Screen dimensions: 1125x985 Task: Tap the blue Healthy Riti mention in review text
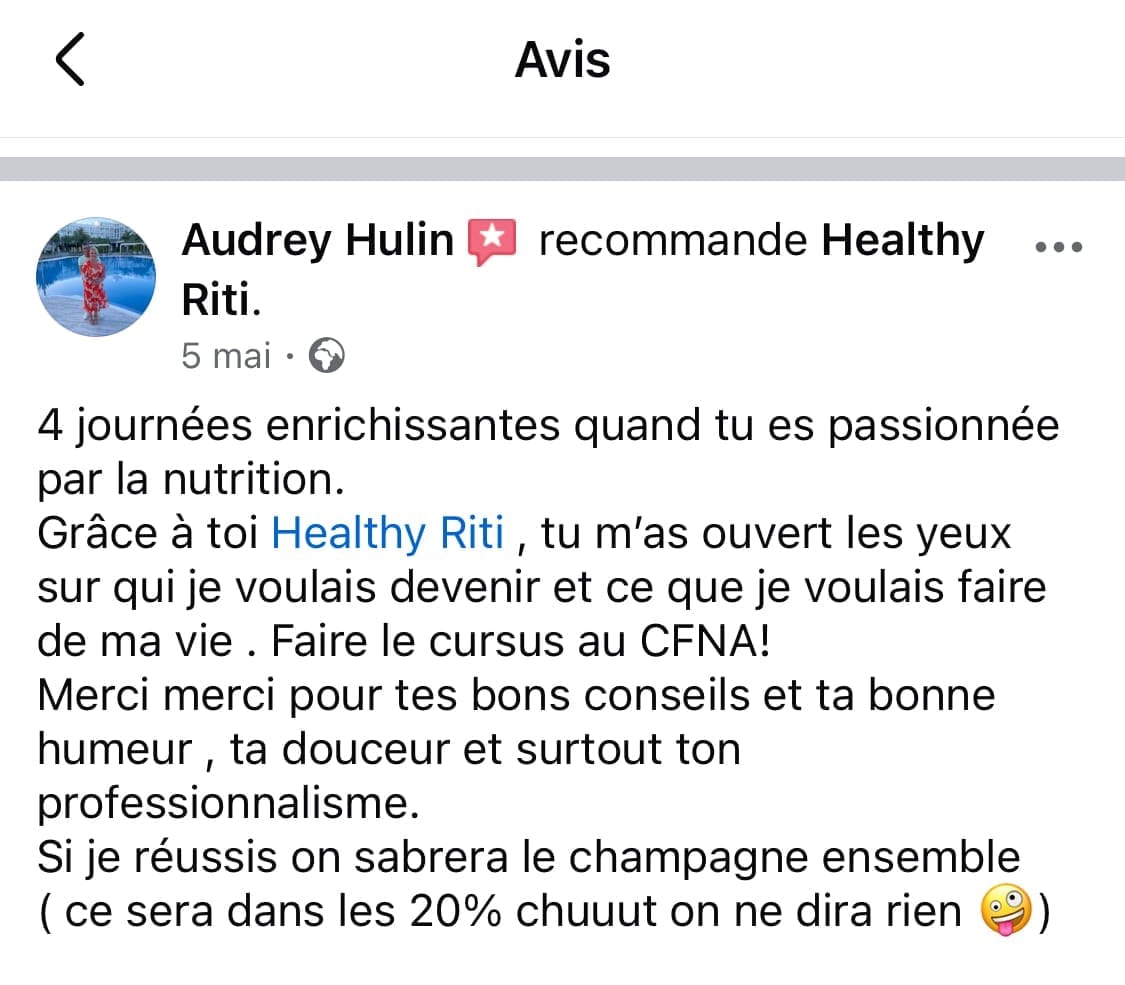(387, 533)
